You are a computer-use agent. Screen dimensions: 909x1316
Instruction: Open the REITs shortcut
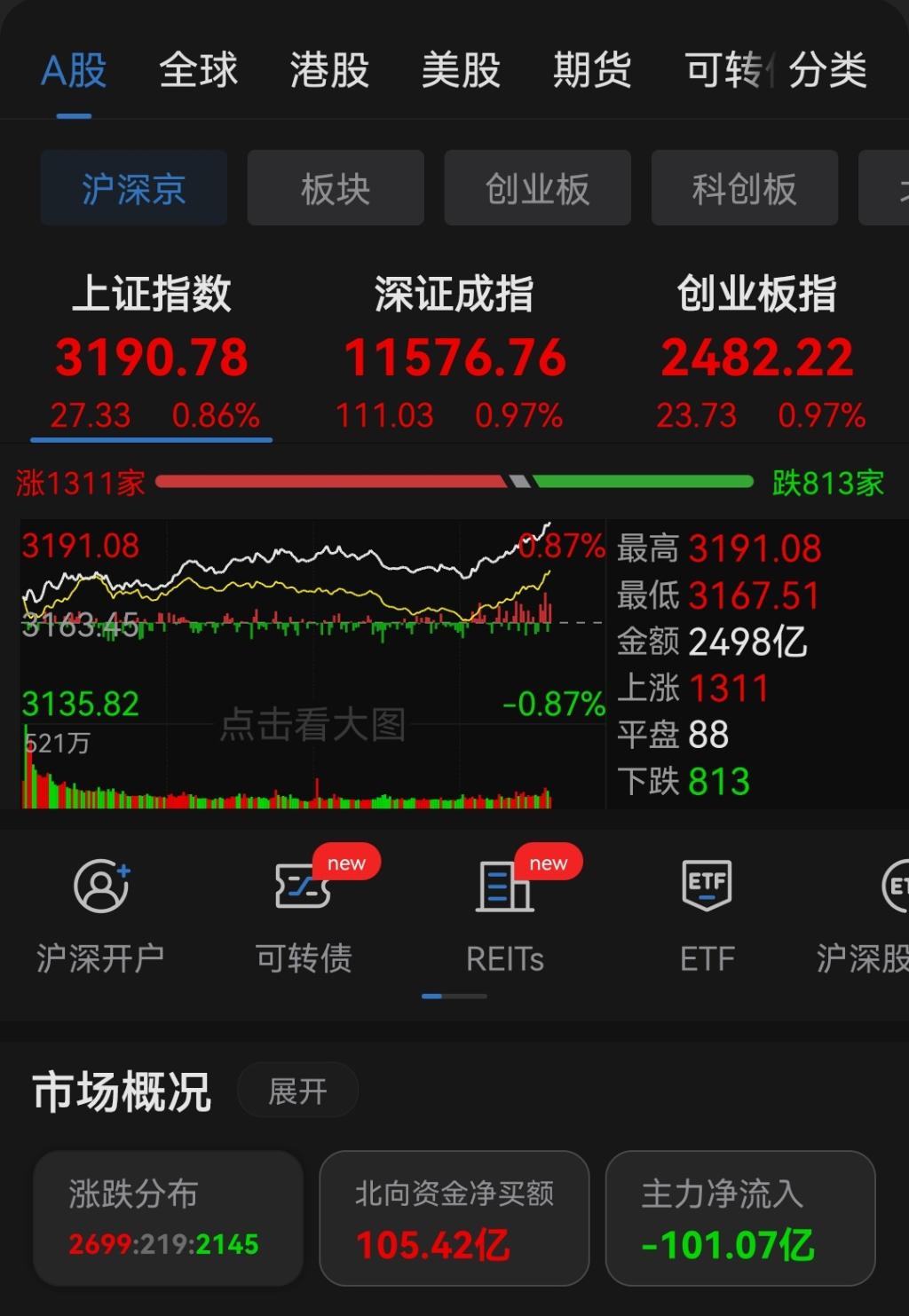pyautogui.click(x=505, y=914)
